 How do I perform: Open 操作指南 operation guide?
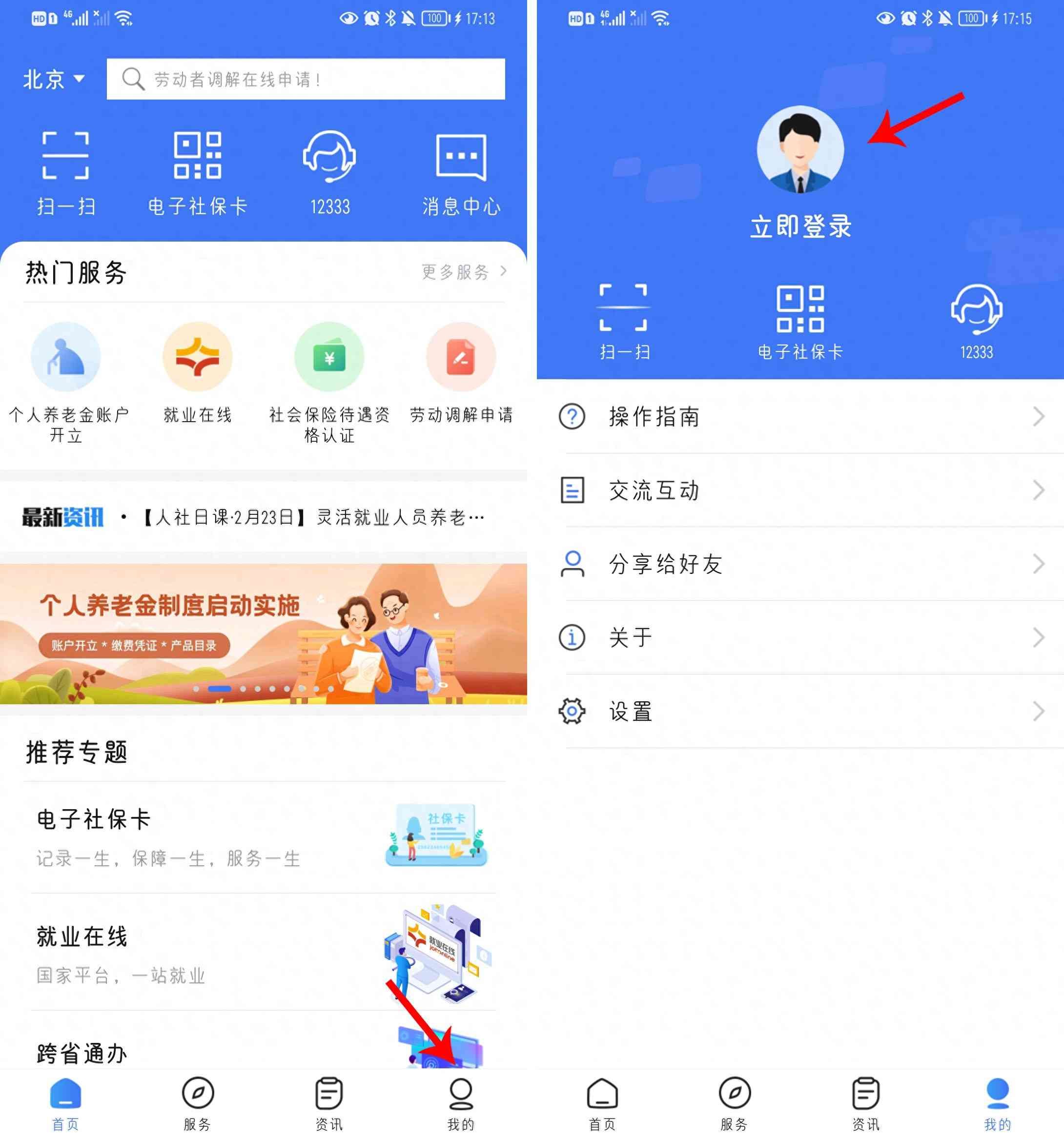(800, 416)
